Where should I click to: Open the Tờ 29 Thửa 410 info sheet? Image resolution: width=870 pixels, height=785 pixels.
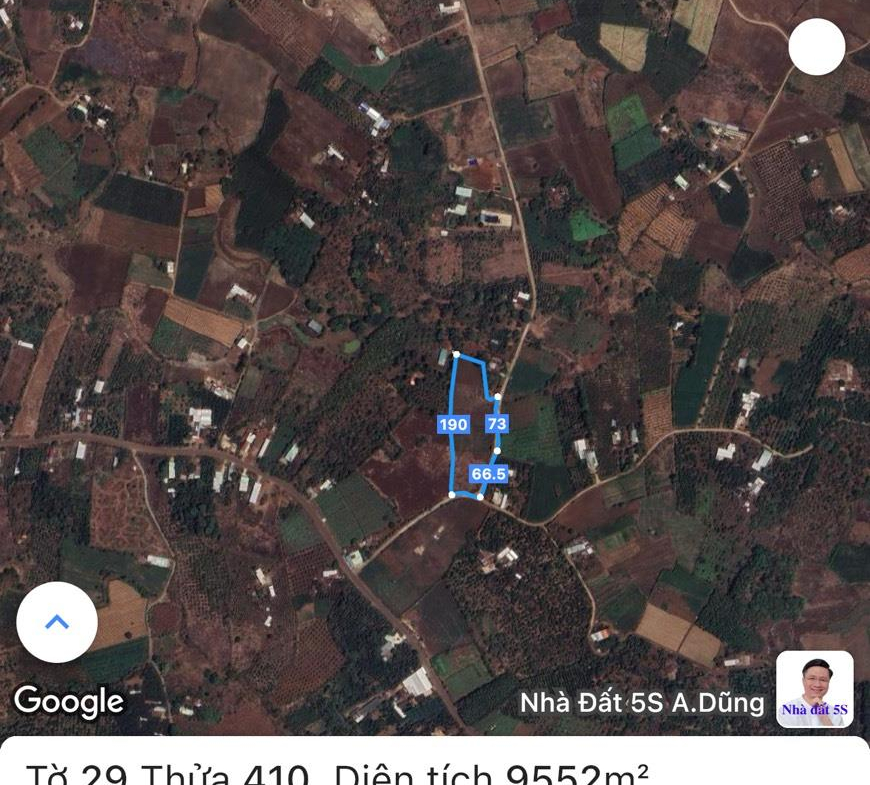(336, 771)
